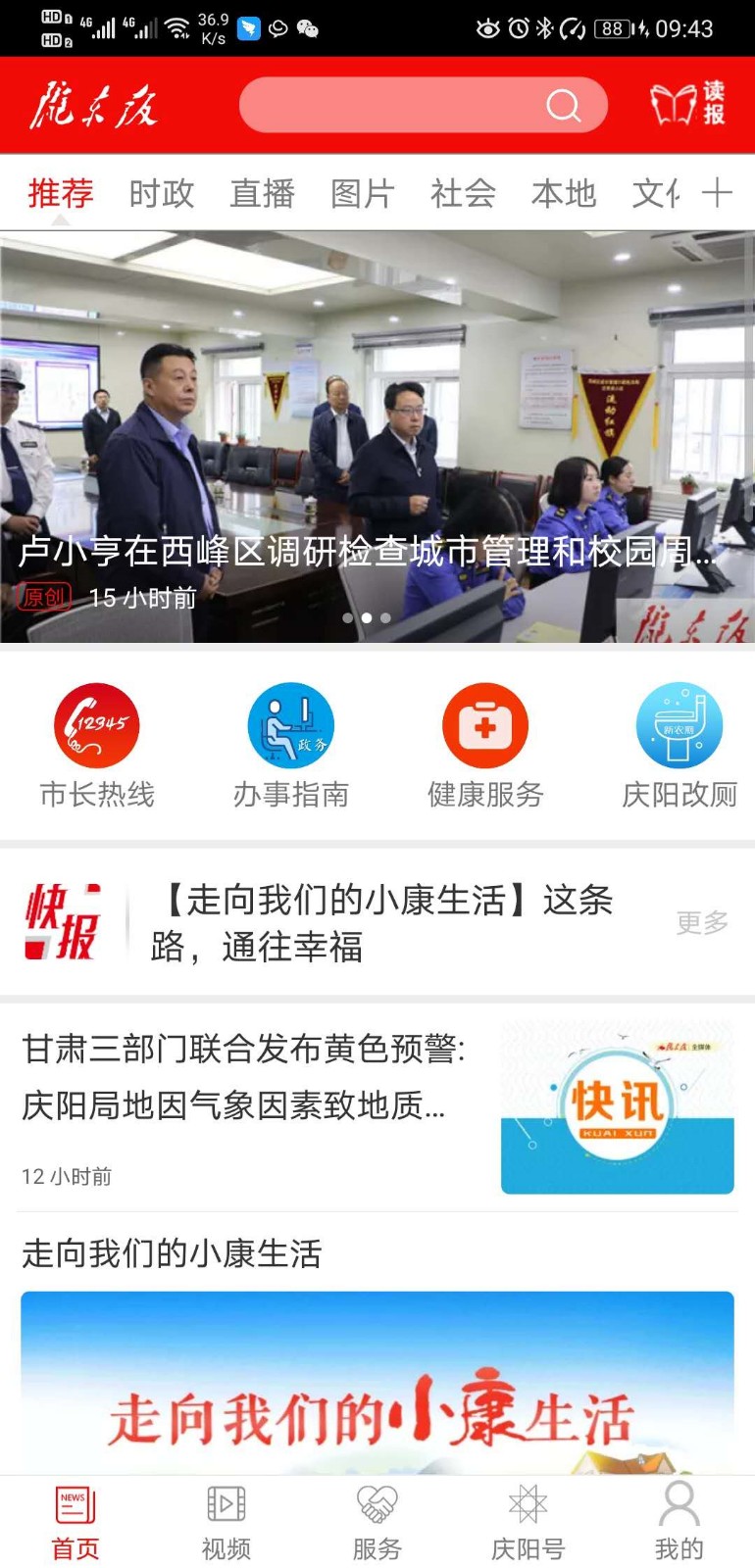Open 直播 live broadcast channel

coord(261,193)
